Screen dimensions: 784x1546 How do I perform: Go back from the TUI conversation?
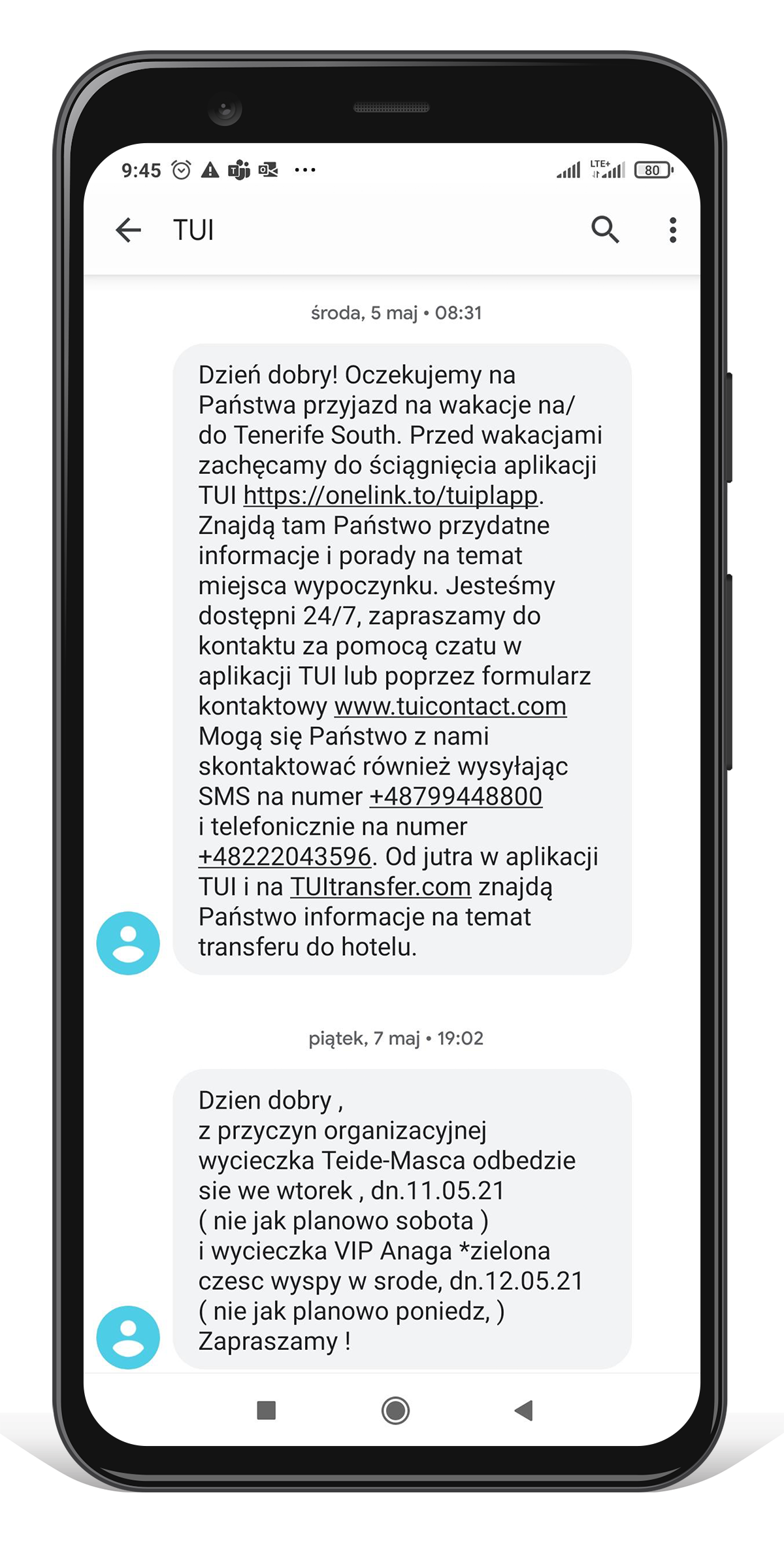click(x=128, y=230)
